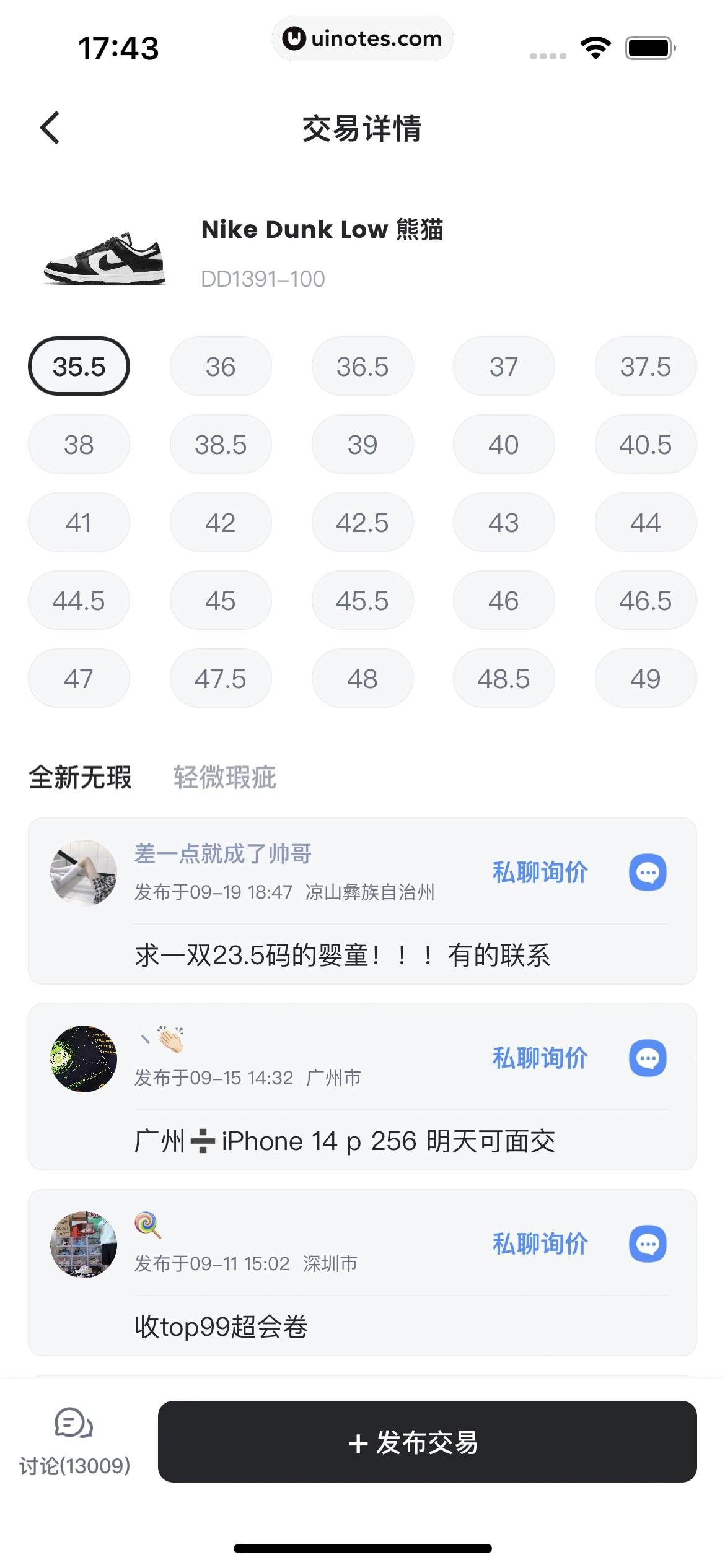
Task: Message the 广州市 seller via chat icon
Action: pos(648,1058)
